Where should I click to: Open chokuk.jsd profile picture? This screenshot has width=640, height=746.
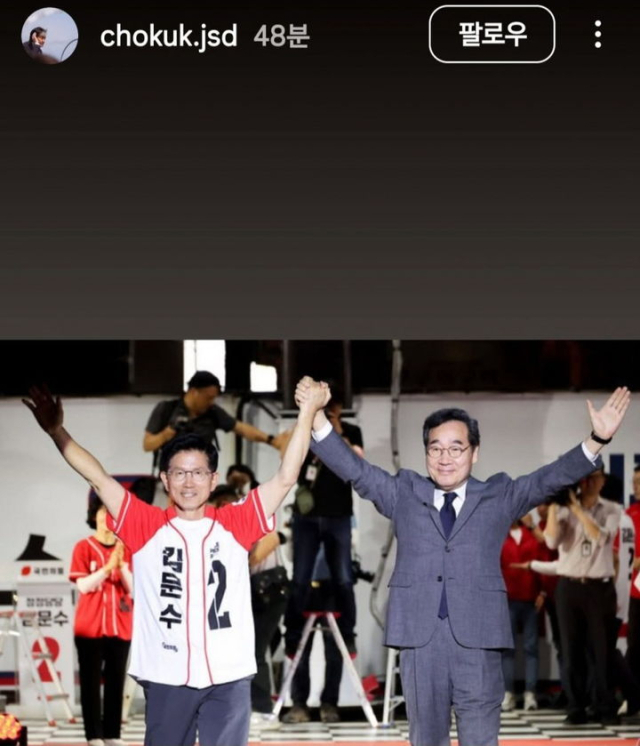pyautogui.click(x=49, y=35)
